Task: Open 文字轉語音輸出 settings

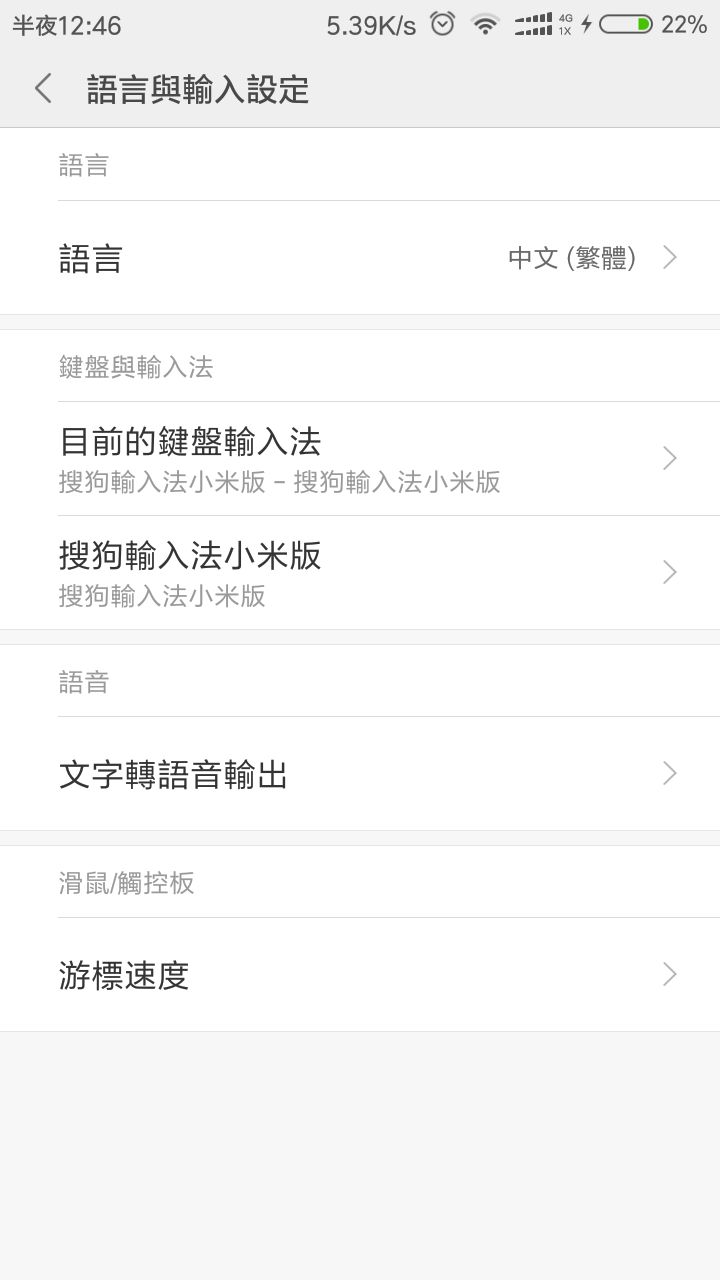Action: pyautogui.click(x=360, y=774)
